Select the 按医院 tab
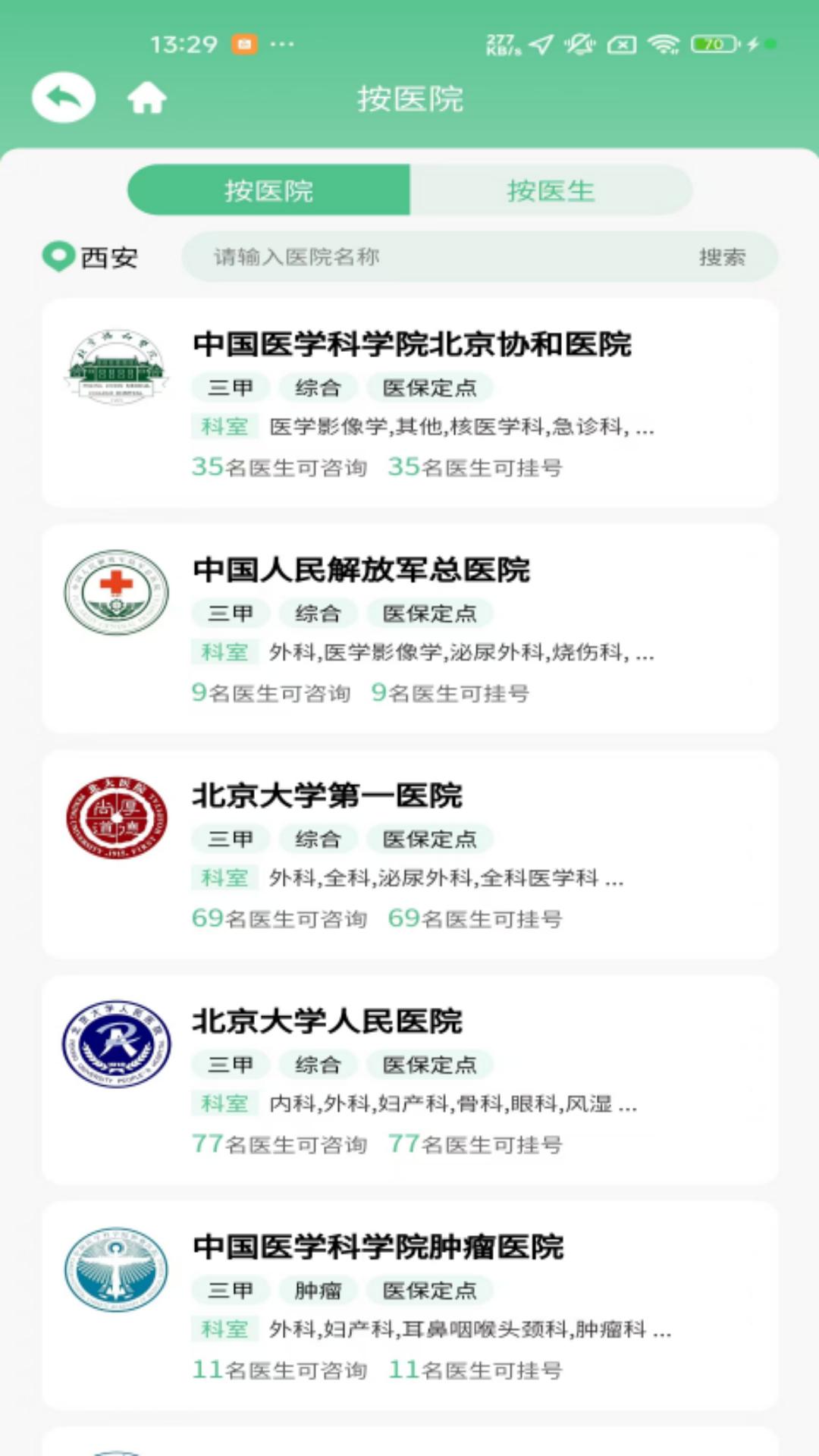The width and height of the screenshot is (819, 1456). [269, 190]
